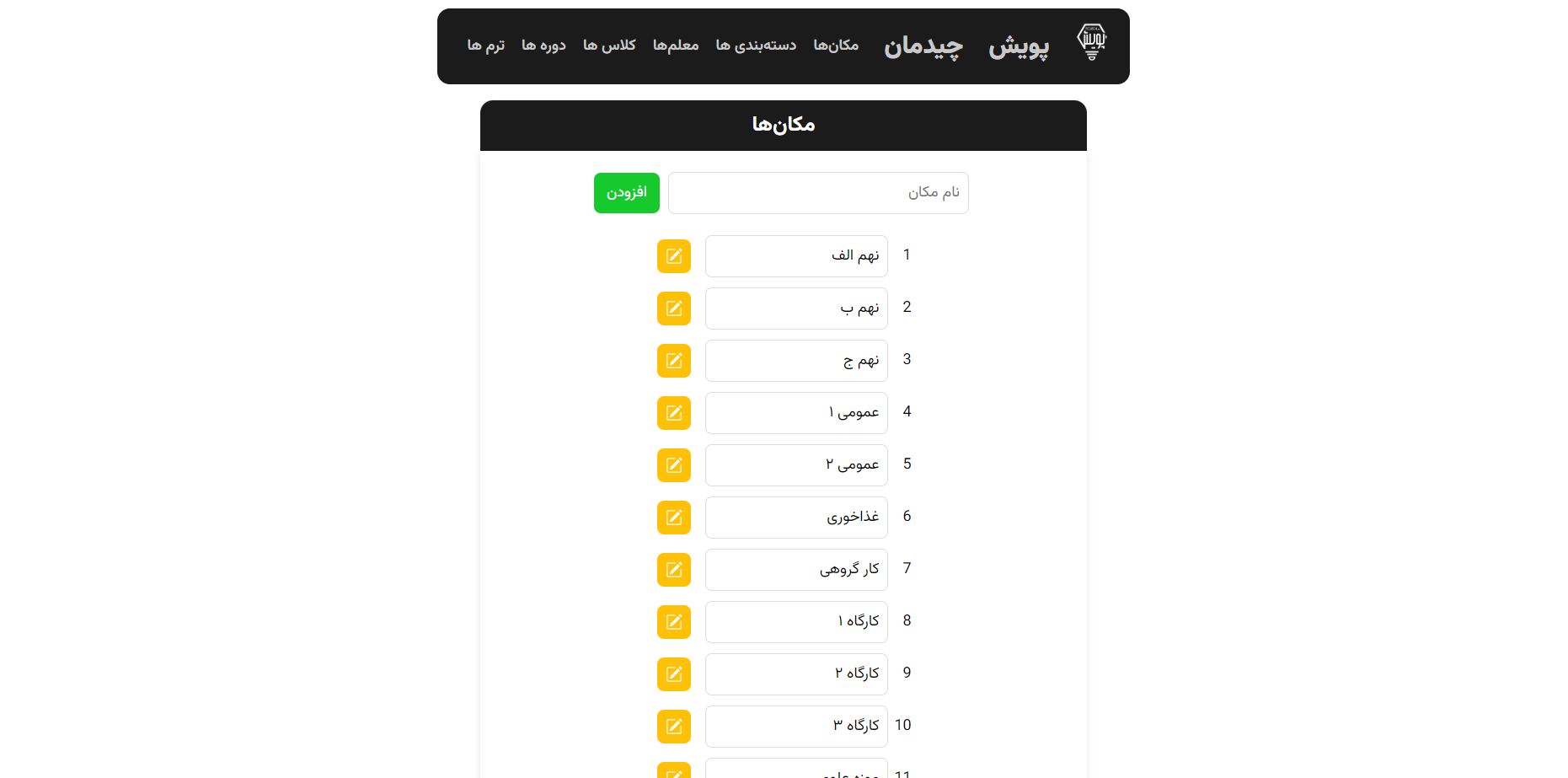Open the کلاس ها section
Viewport: 1568px width, 778px height.
(x=609, y=46)
